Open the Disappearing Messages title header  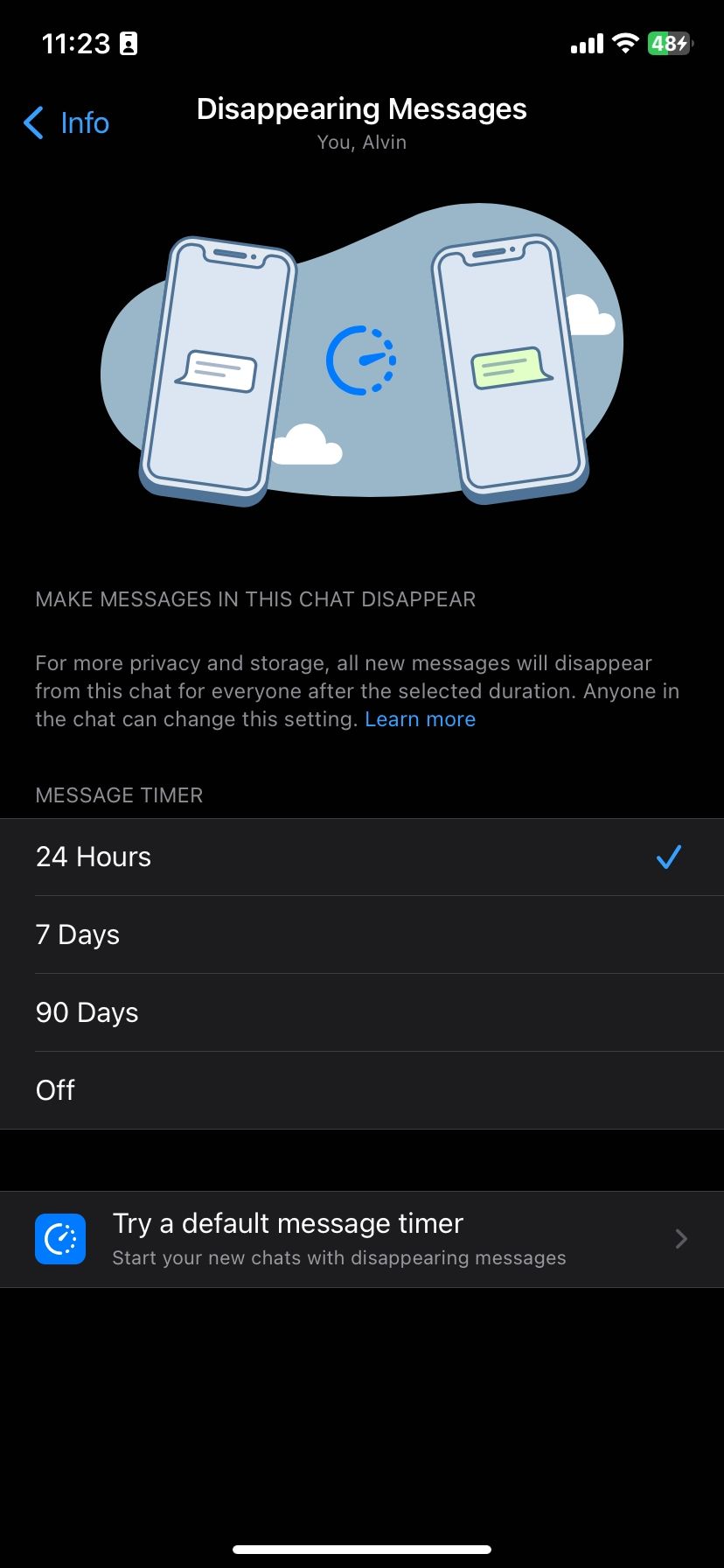tap(362, 108)
